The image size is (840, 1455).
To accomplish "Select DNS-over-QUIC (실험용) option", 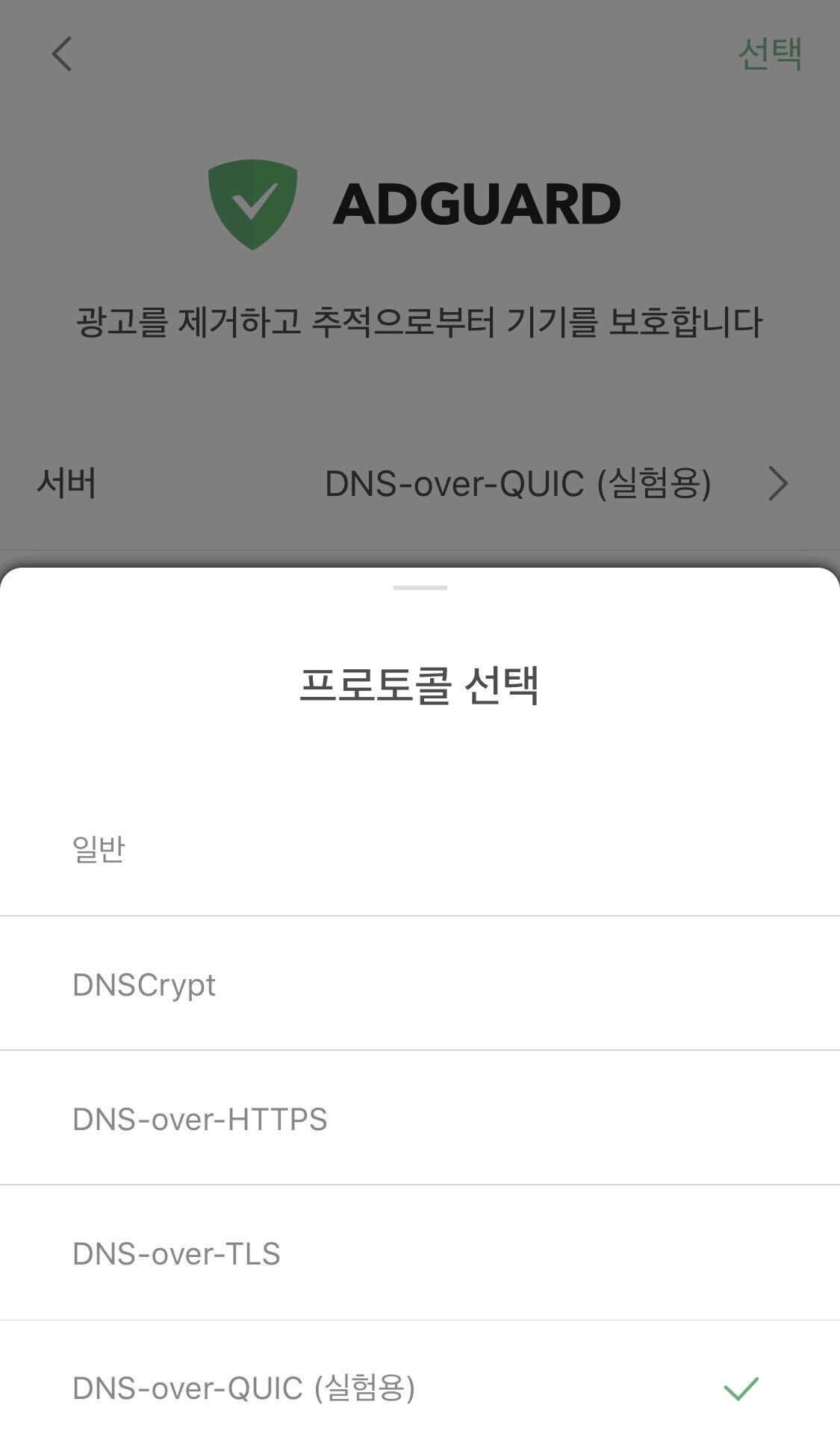I will click(420, 1388).
